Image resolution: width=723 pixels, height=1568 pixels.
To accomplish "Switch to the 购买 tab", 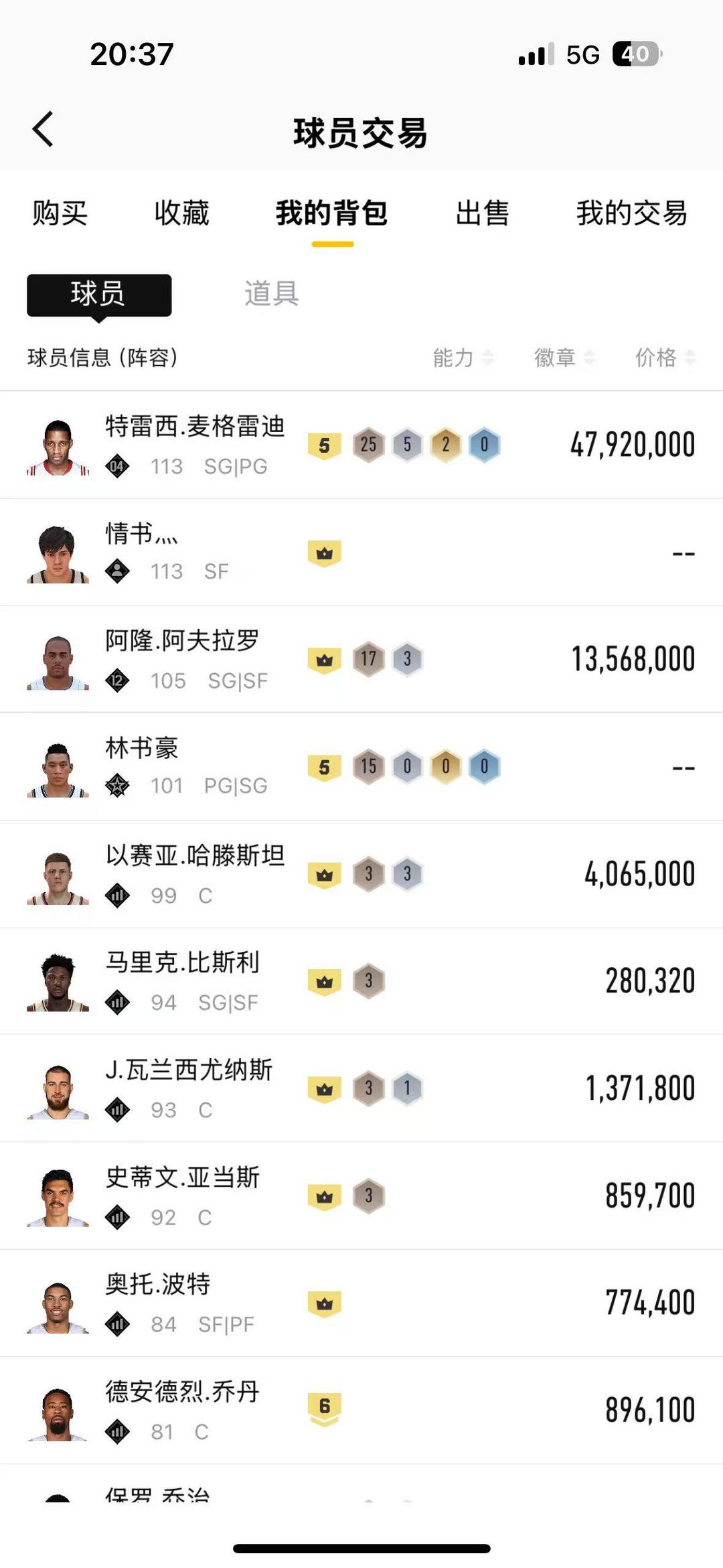I will [x=60, y=214].
